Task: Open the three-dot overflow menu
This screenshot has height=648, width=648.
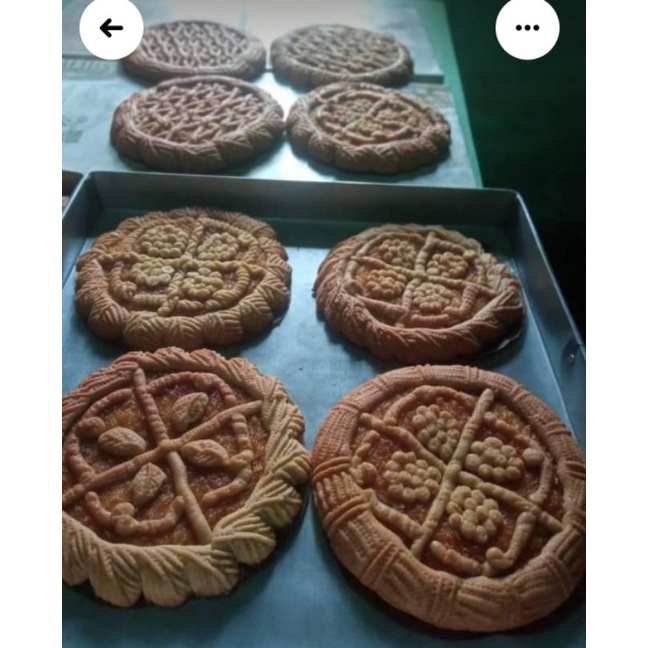Action: point(527,28)
